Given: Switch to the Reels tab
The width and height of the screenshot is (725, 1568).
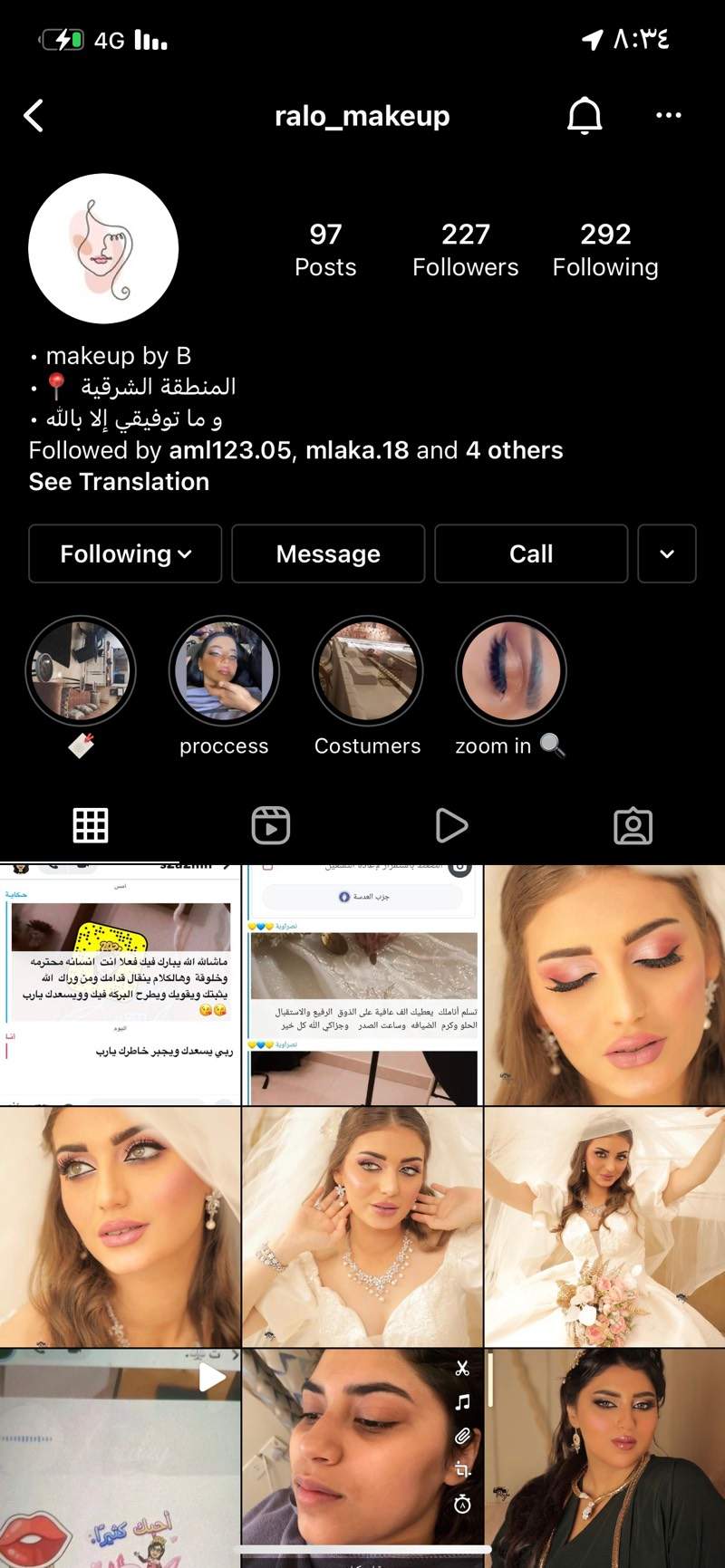Looking at the screenshot, I should pos(271,825).
